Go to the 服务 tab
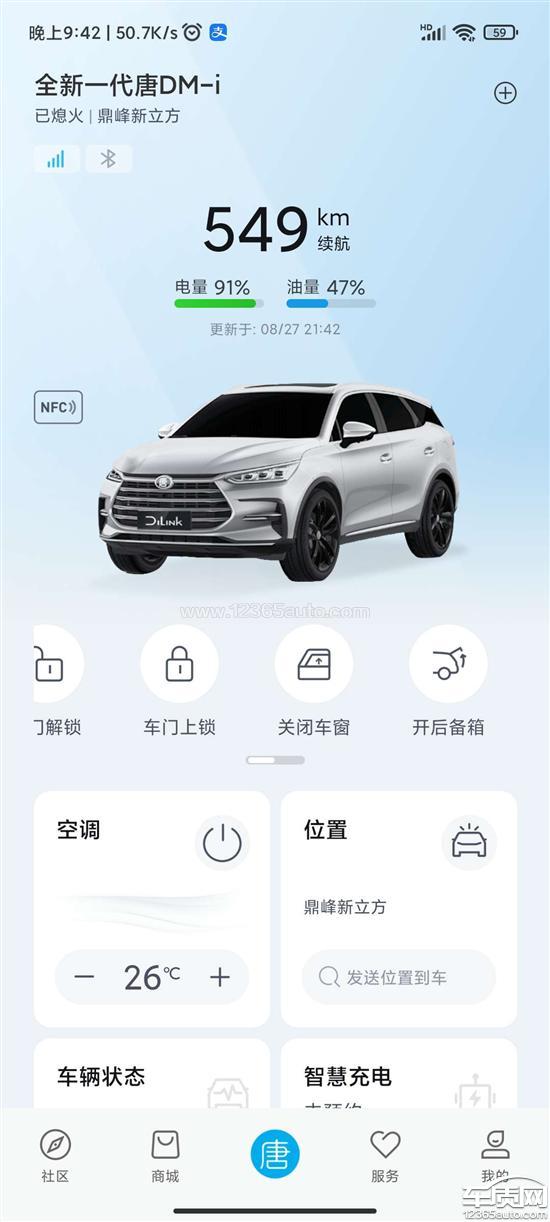The width and height of the screenshot is (550, 1222). (385, 1157)
